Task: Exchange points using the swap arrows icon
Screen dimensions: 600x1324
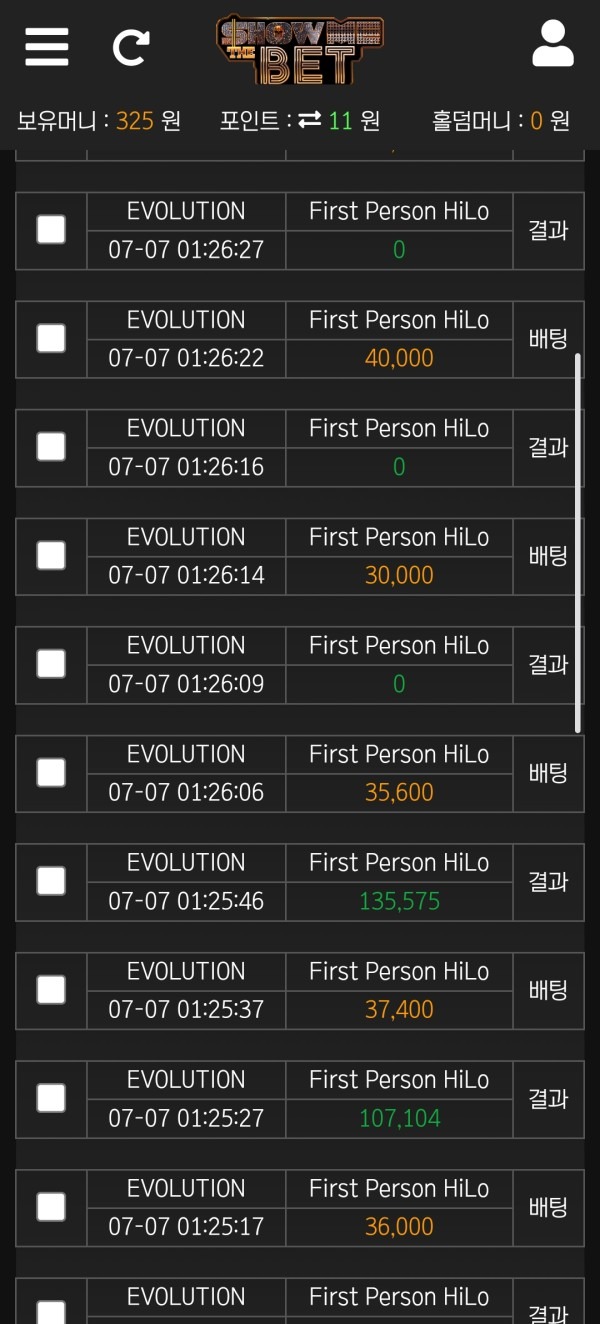Action: pos(309,121)
